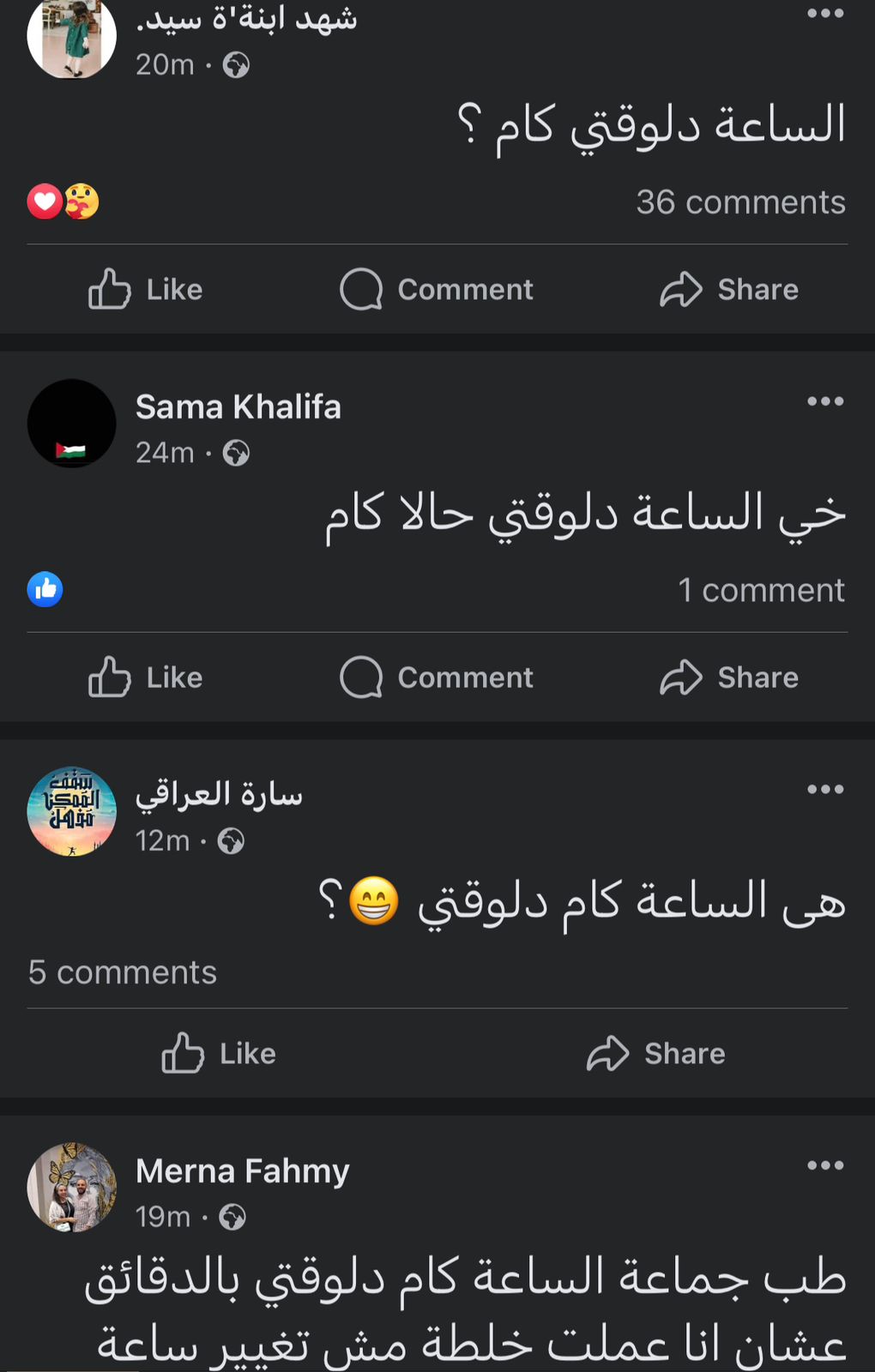Open overflow menu on سارة العراقي's post
Image resolution: width=875 pixels, height=1372 pixels.
tap(825, 789)
